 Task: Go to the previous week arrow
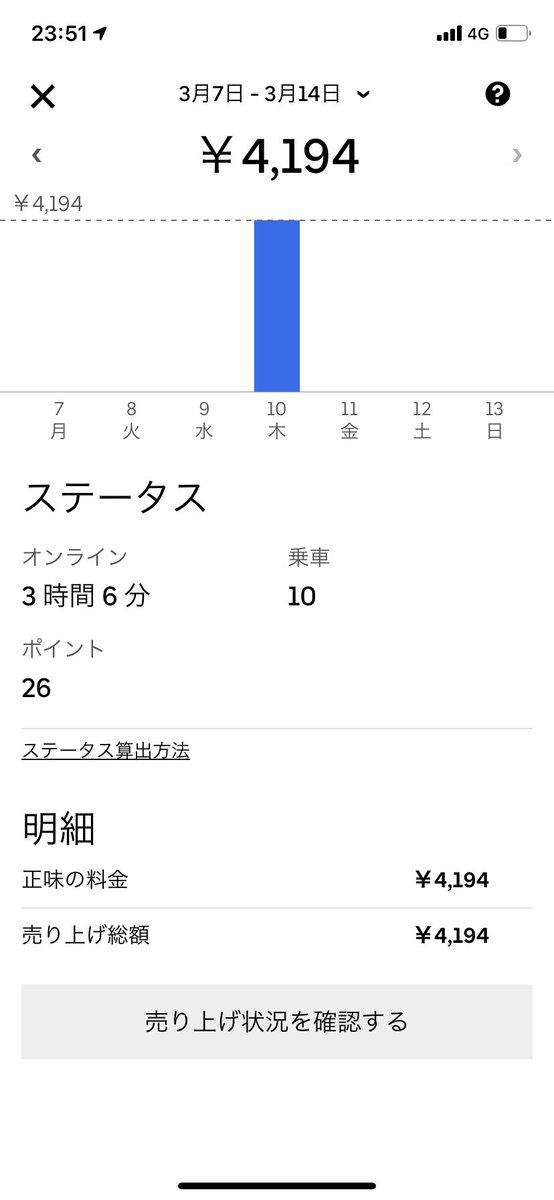[37, 155]
